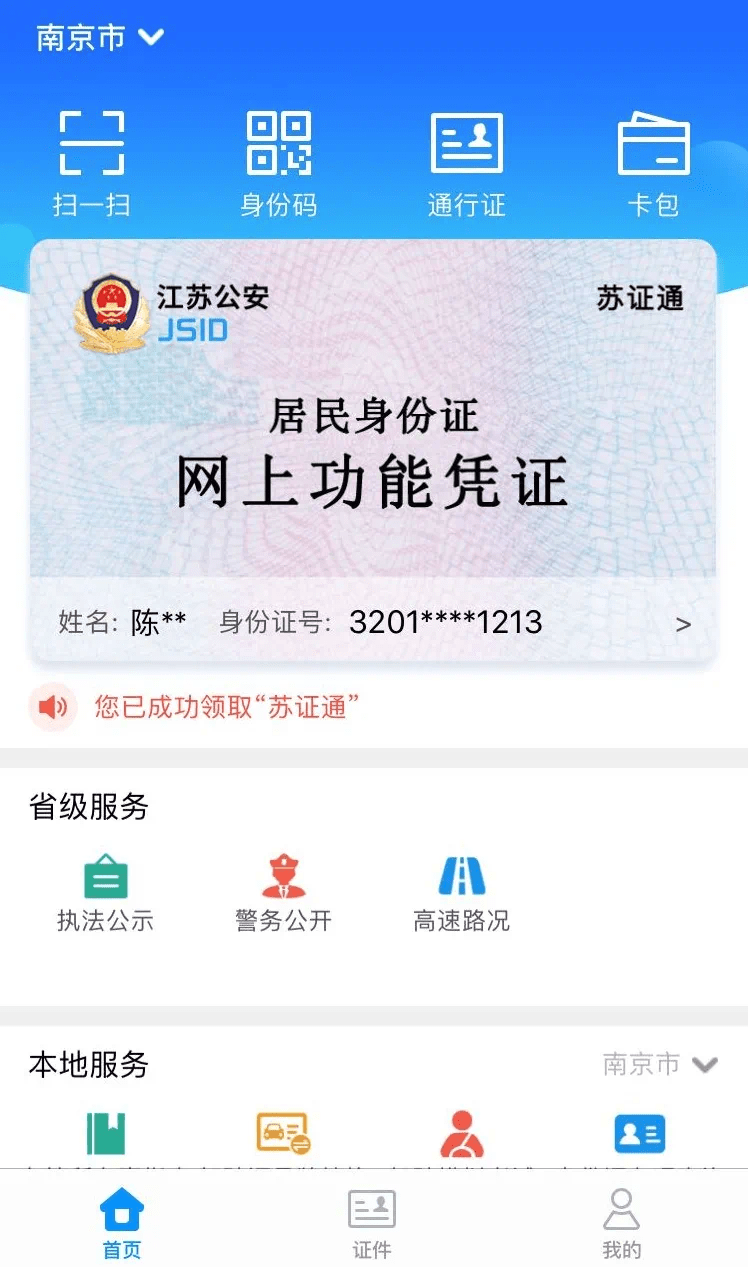Open 通行证 pass
This screenshot has height=1267, width=748.
[x=466, y=164]
